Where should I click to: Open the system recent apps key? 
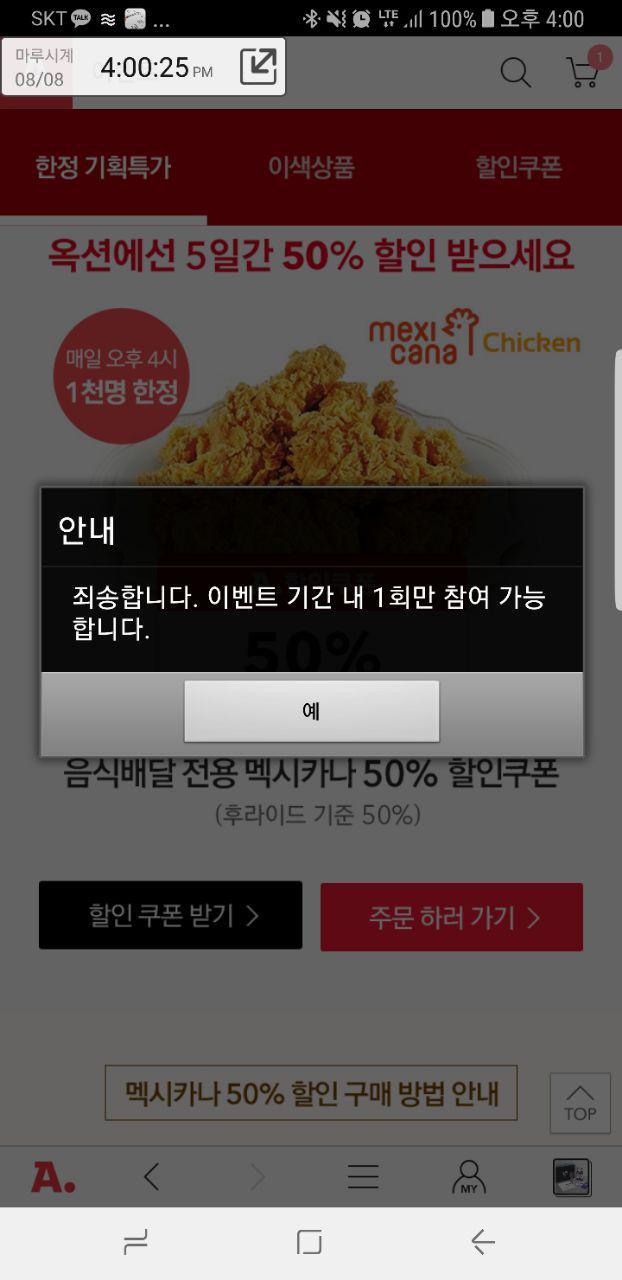(x=135, y=1242)
